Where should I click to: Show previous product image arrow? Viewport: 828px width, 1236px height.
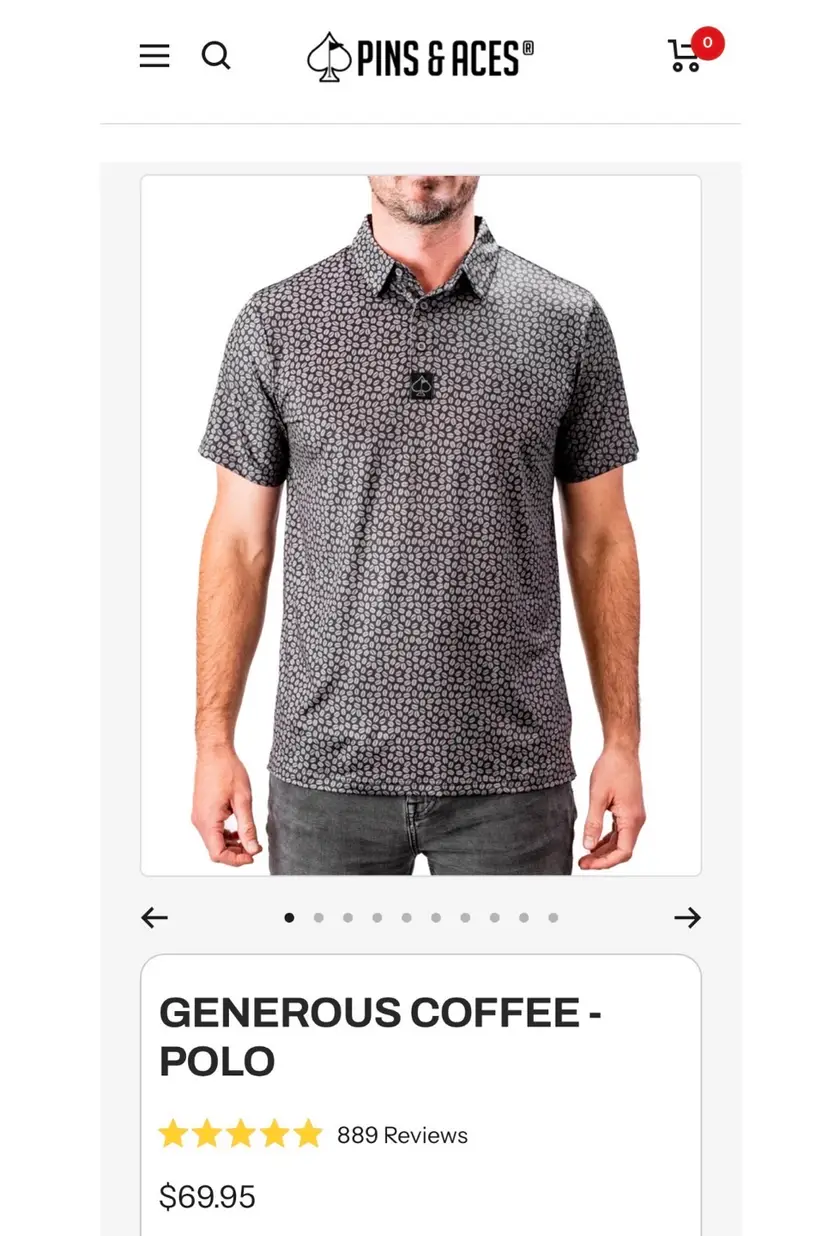pos(154,918)
